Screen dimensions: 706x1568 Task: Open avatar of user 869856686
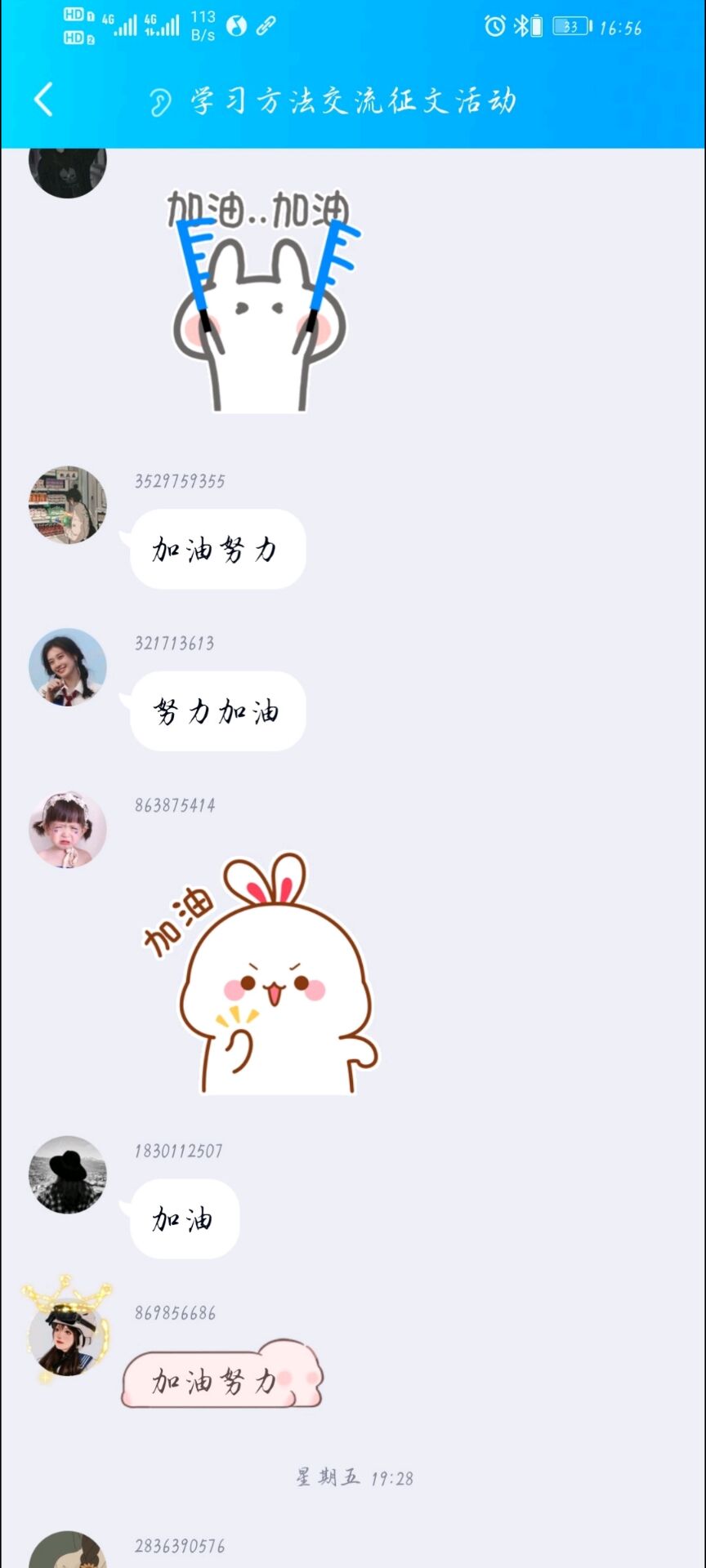(x=68, y=1336)
